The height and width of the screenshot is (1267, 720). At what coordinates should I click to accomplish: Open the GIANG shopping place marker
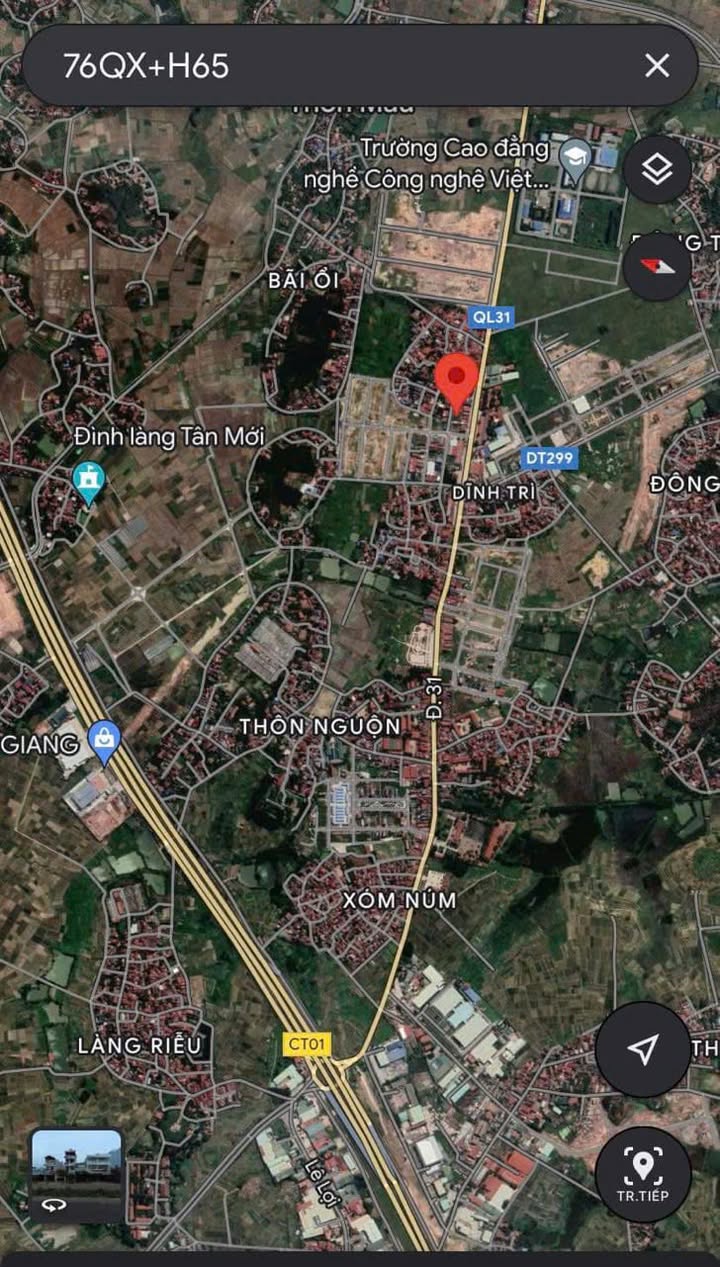pos(104,741)
